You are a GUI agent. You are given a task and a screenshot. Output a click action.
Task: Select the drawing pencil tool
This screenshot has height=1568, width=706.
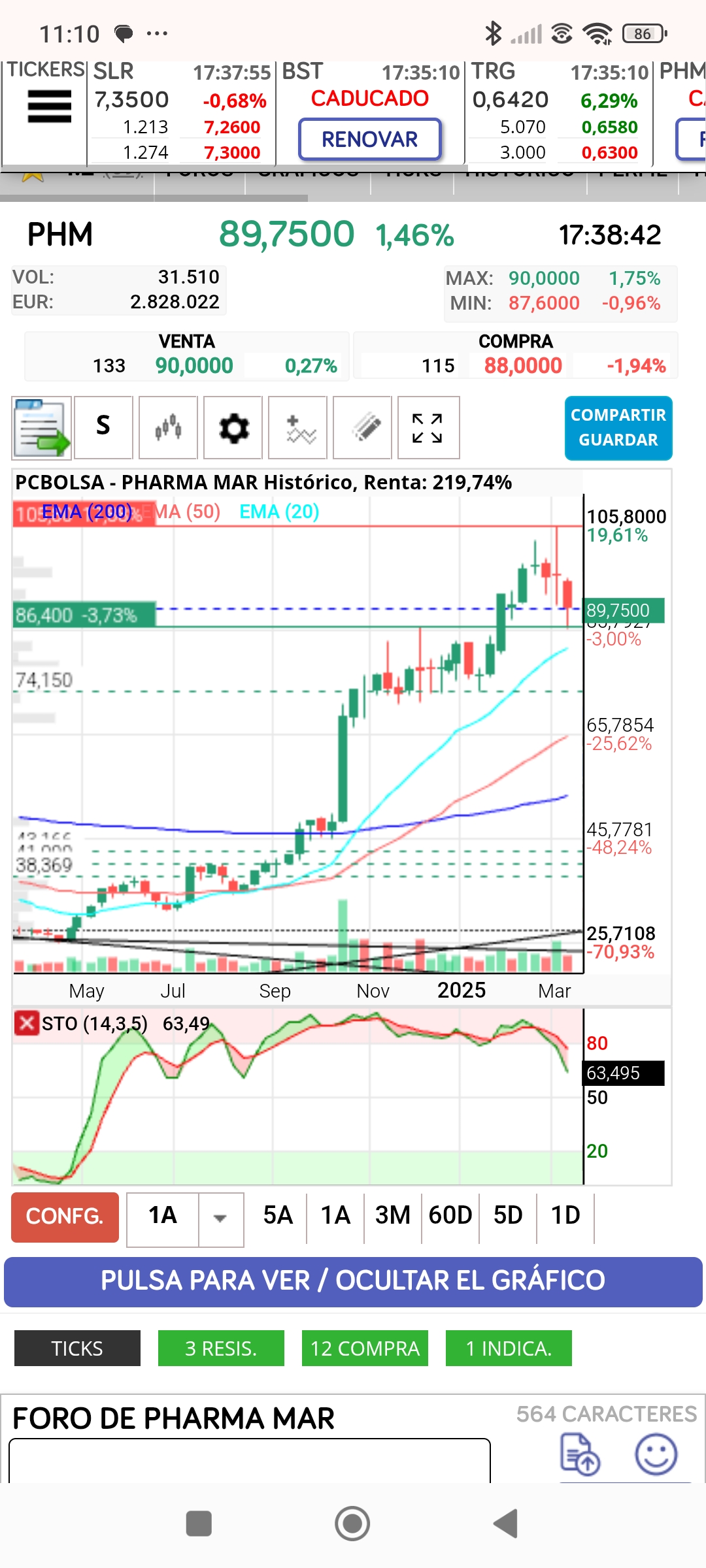click(362, 427)
